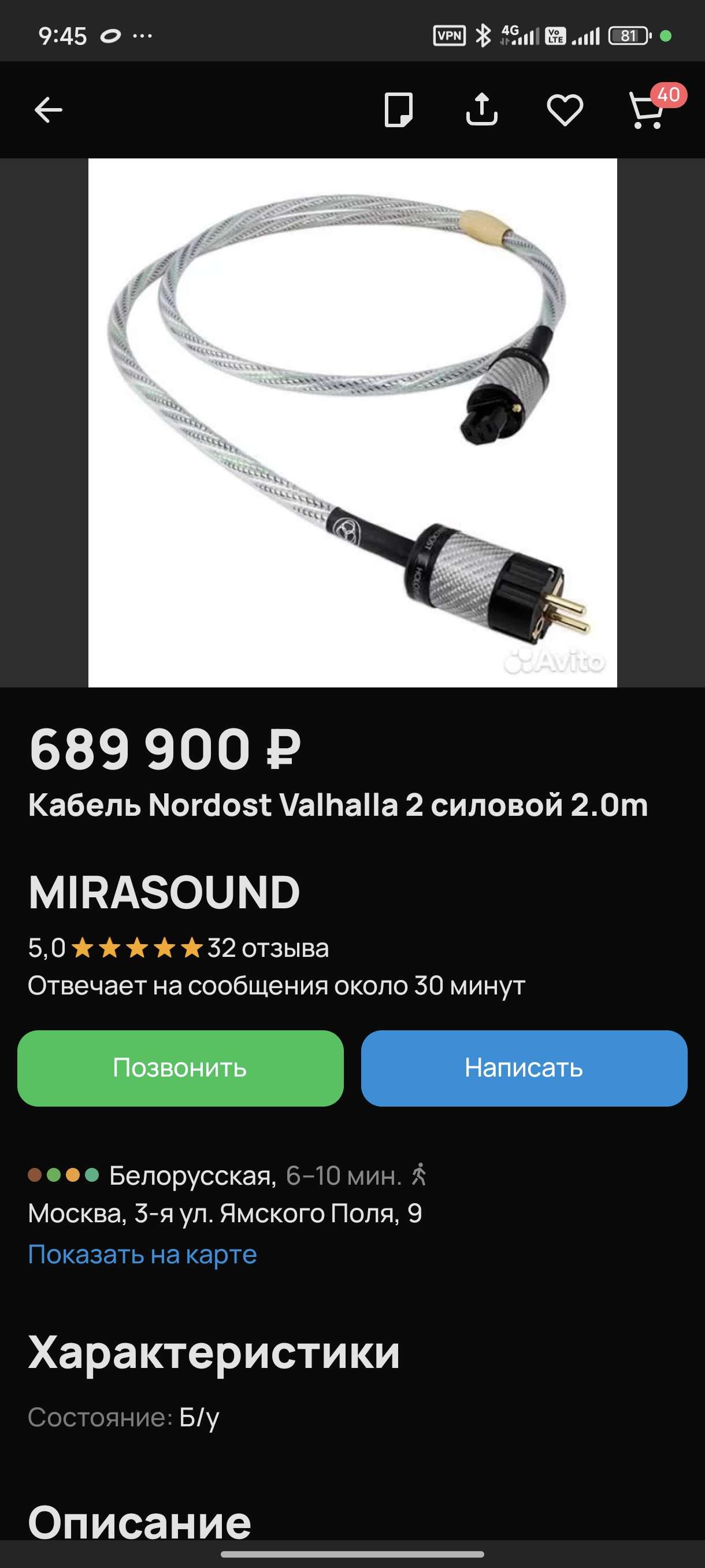Share this cable listing
This screenshot has height=1568, width=705.
tap(482, 110)
